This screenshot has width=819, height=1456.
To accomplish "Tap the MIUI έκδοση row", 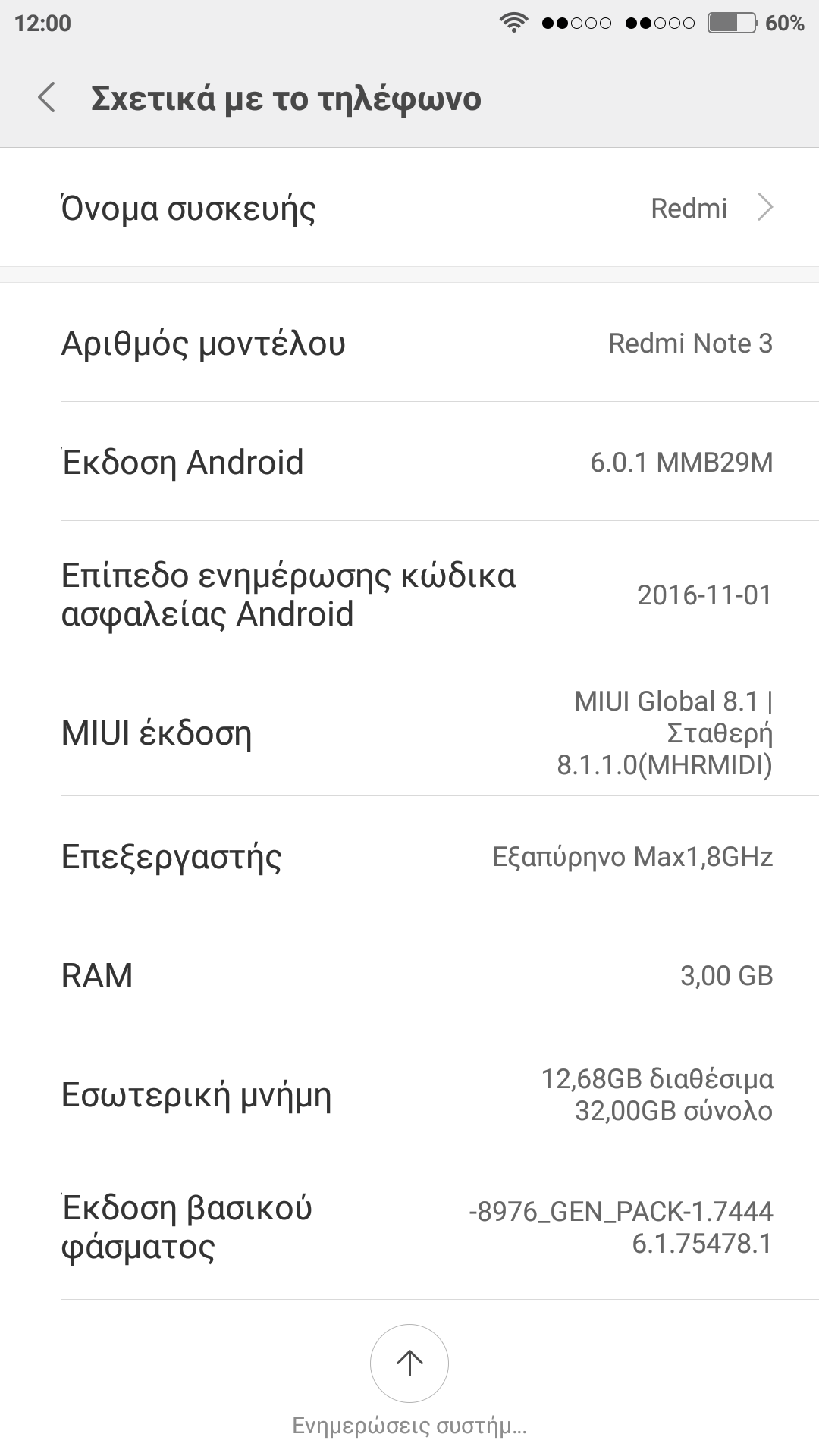I will coord(409,733).
